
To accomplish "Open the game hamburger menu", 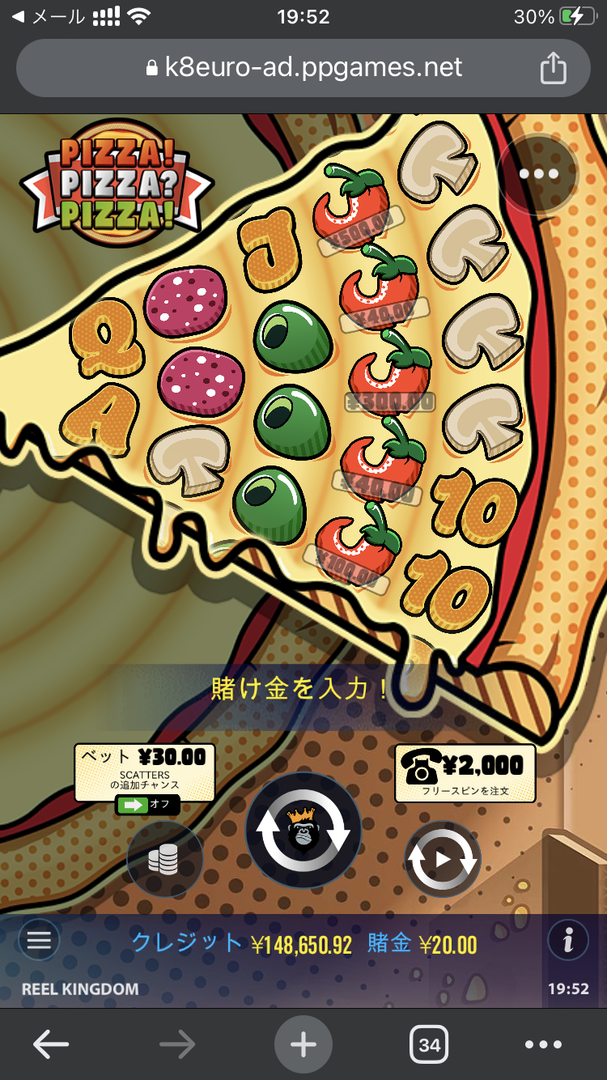I will click(38, 940).
